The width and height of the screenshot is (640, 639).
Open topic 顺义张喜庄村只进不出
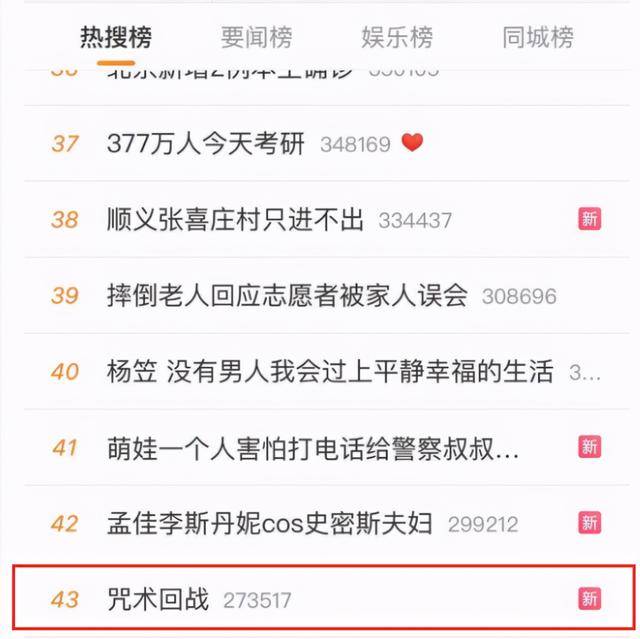click(x=235, y=220)
